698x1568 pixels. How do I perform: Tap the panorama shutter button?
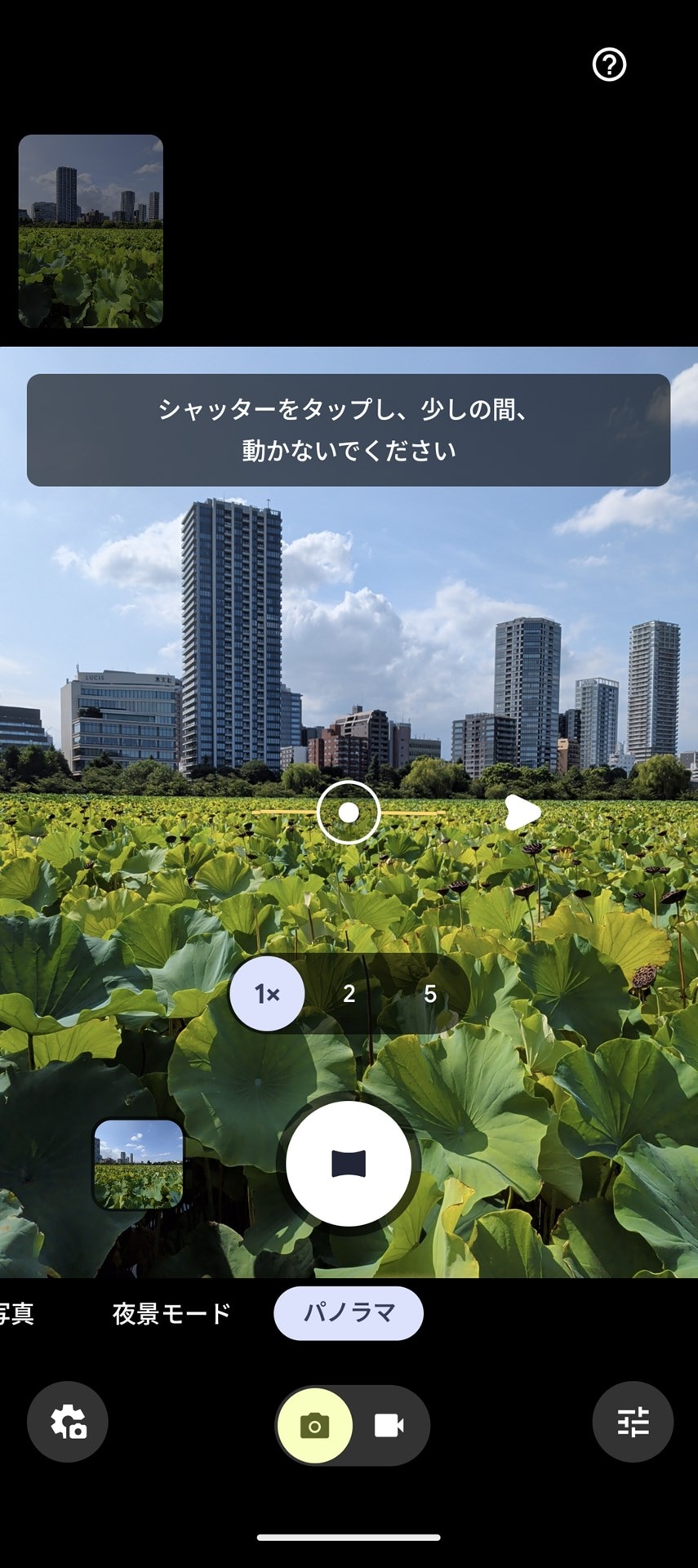[x=349, y=1164]
